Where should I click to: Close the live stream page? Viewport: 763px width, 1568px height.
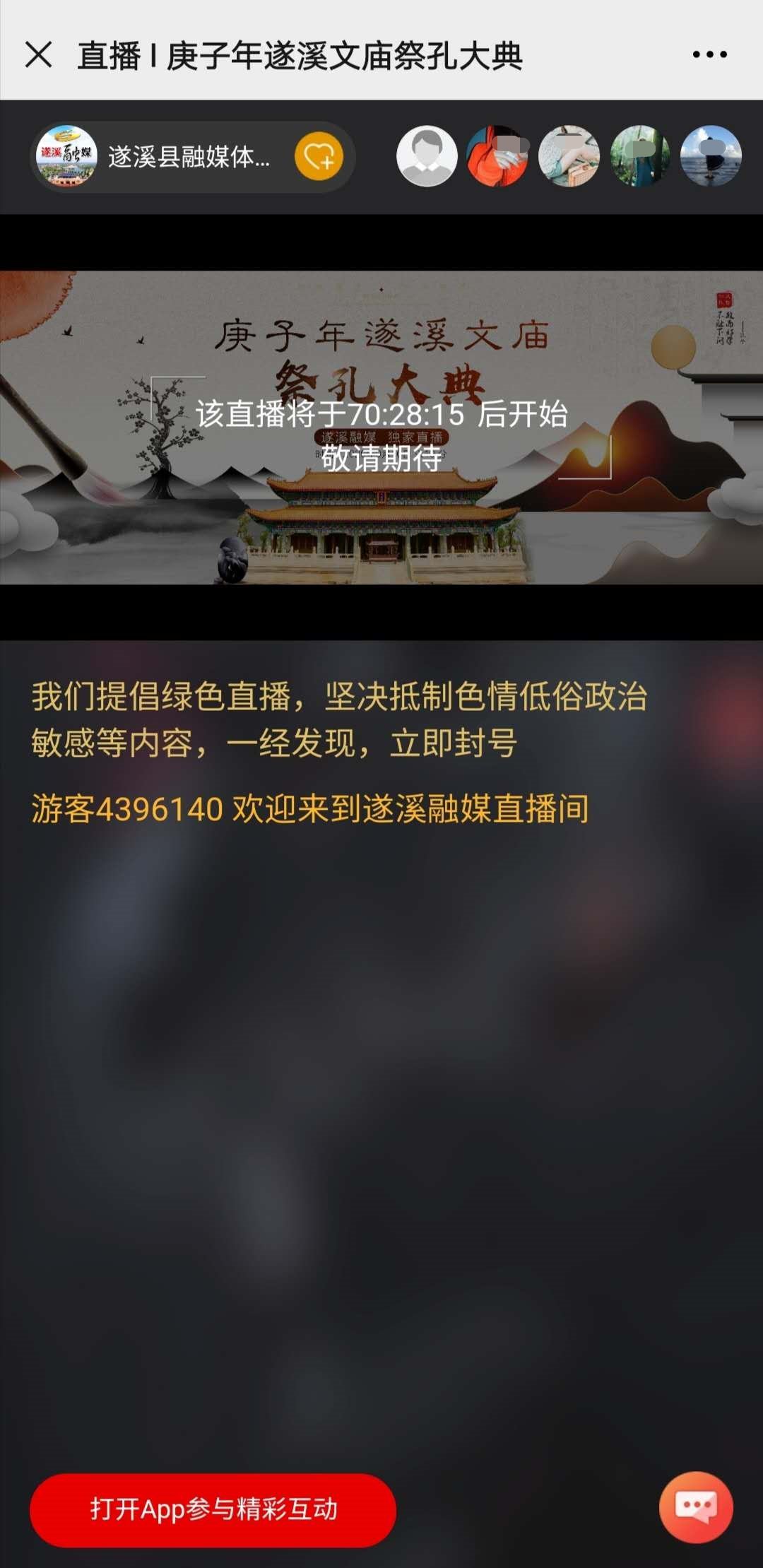[39, 54]
